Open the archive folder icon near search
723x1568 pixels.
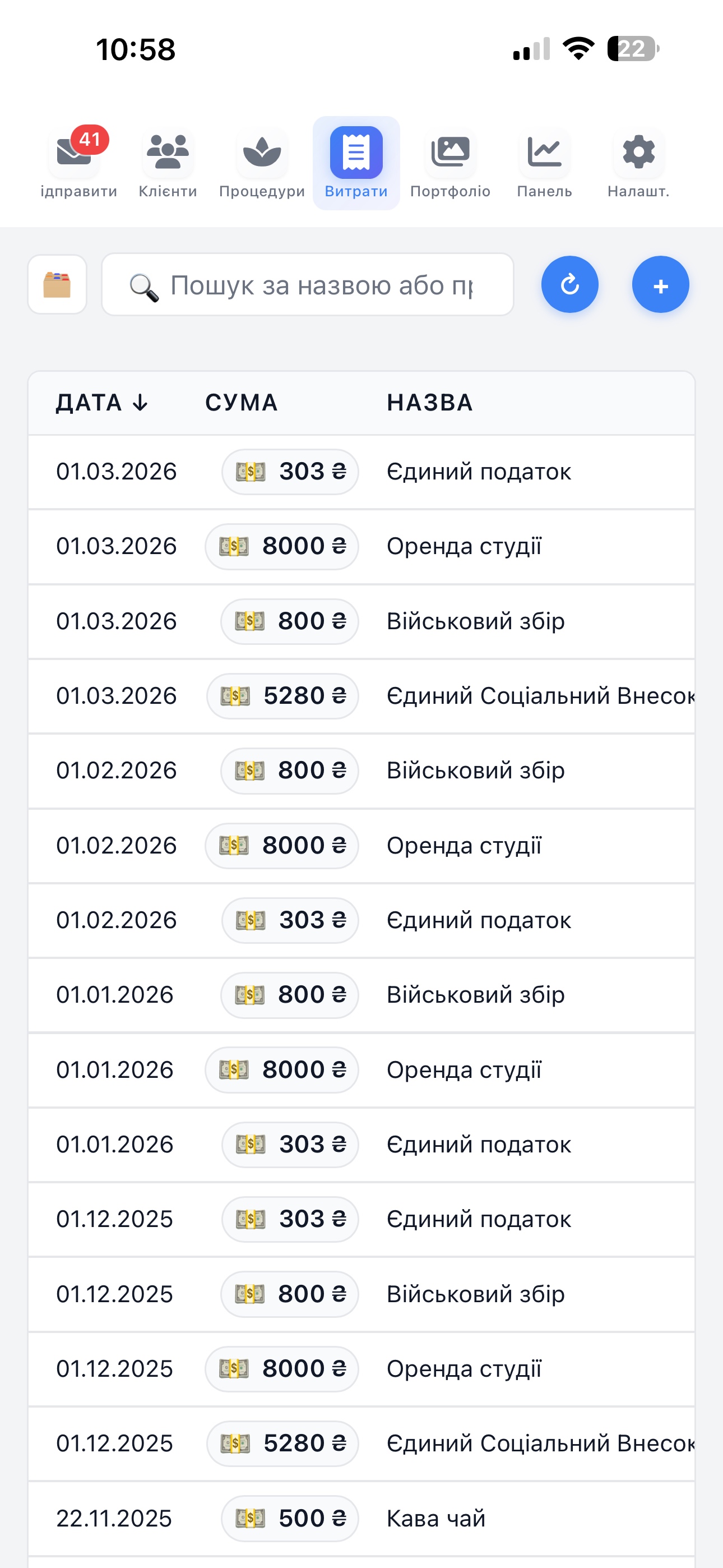click(x=57, y=284)
